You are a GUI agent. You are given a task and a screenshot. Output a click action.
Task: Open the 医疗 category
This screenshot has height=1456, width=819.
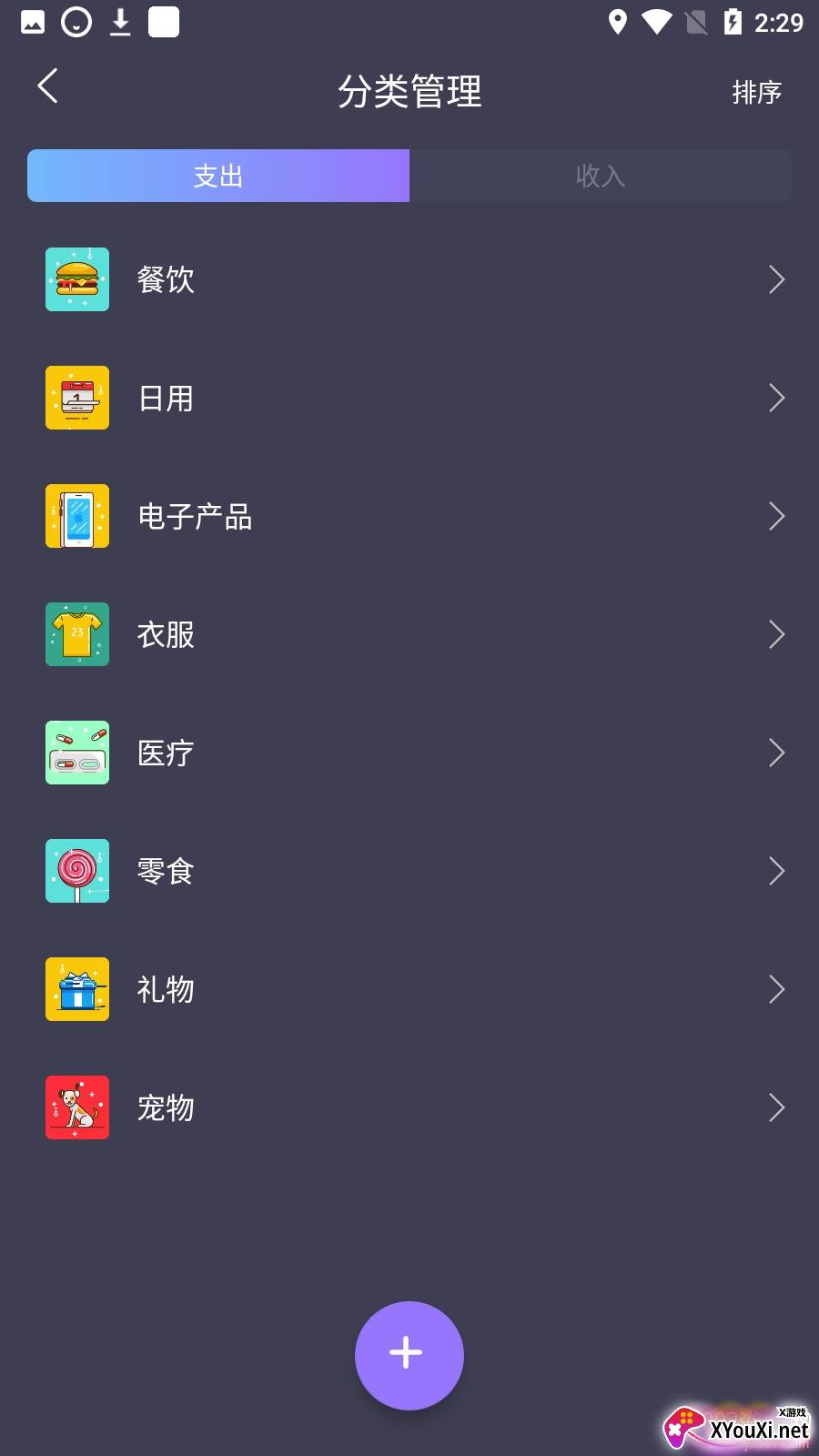point(409,753)
